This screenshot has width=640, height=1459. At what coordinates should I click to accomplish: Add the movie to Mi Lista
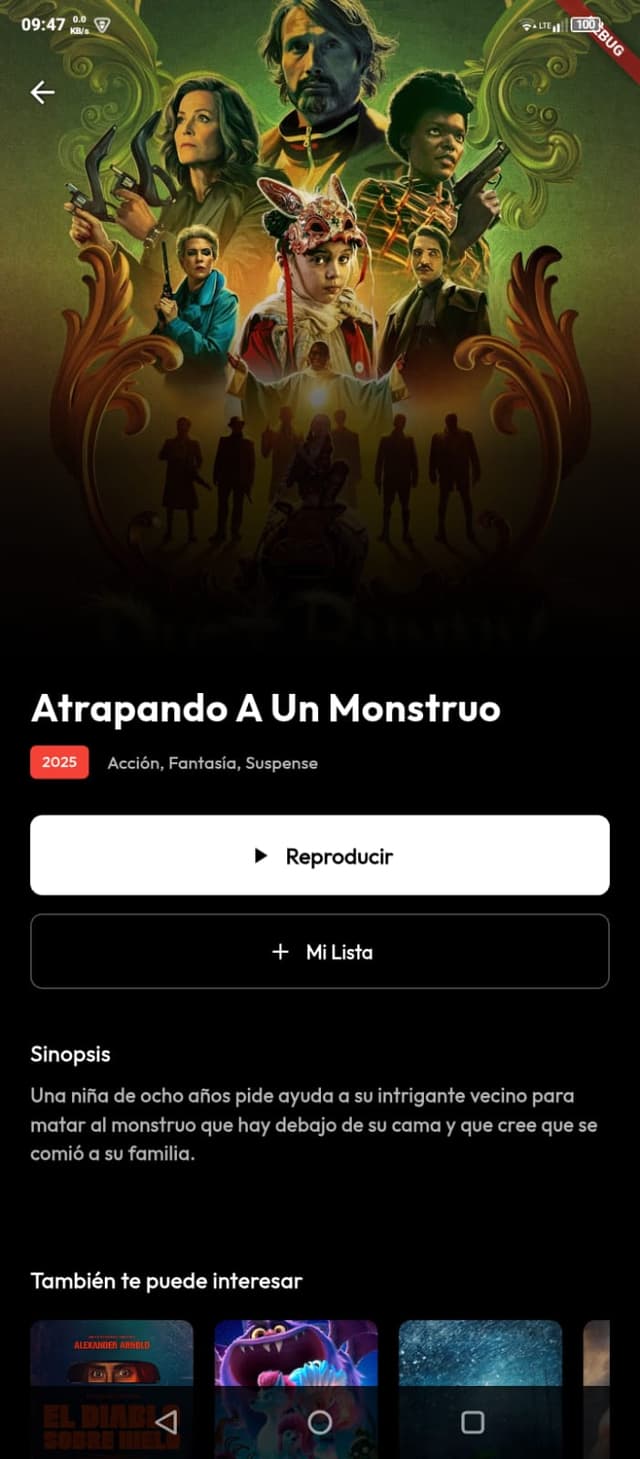pyautogui.click(x=320, y=951)
